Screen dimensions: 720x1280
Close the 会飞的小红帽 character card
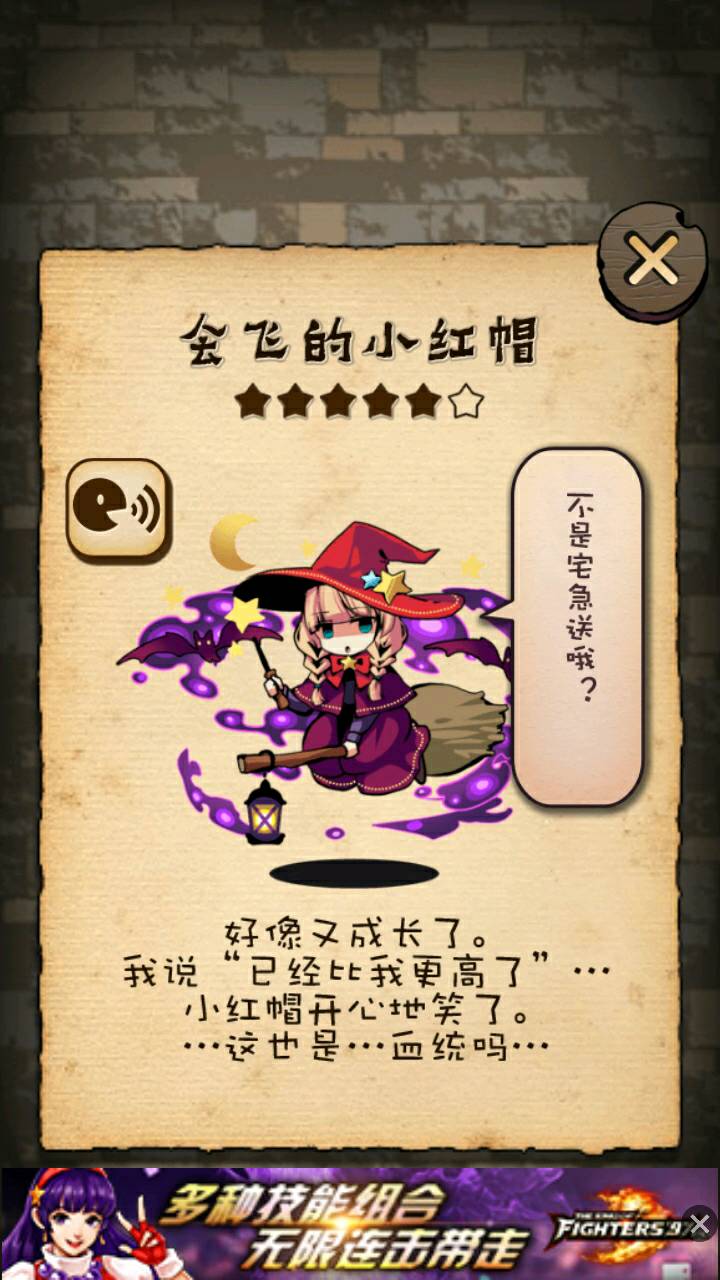point(652,262)
